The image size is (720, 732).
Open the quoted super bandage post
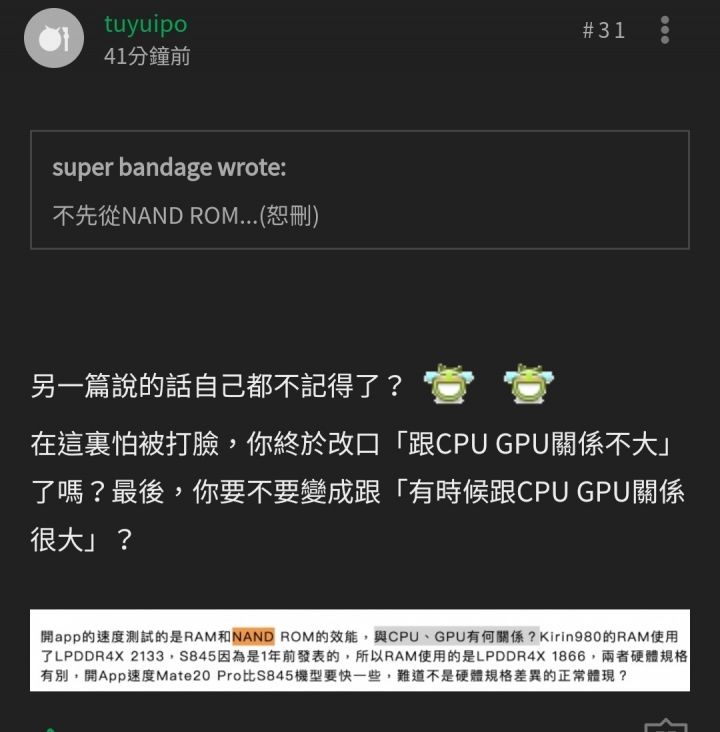(x=360, y=190)
